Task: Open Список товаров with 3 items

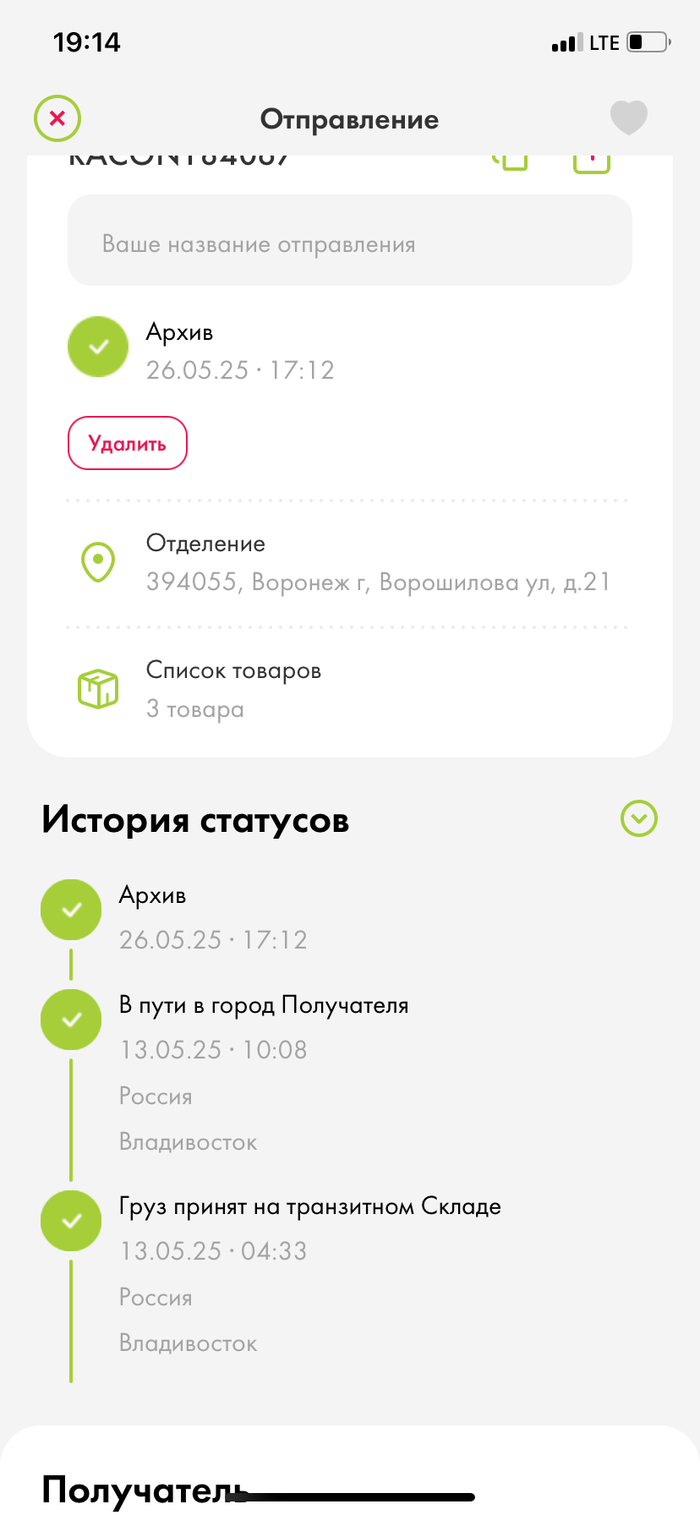Action: point(349,689)
